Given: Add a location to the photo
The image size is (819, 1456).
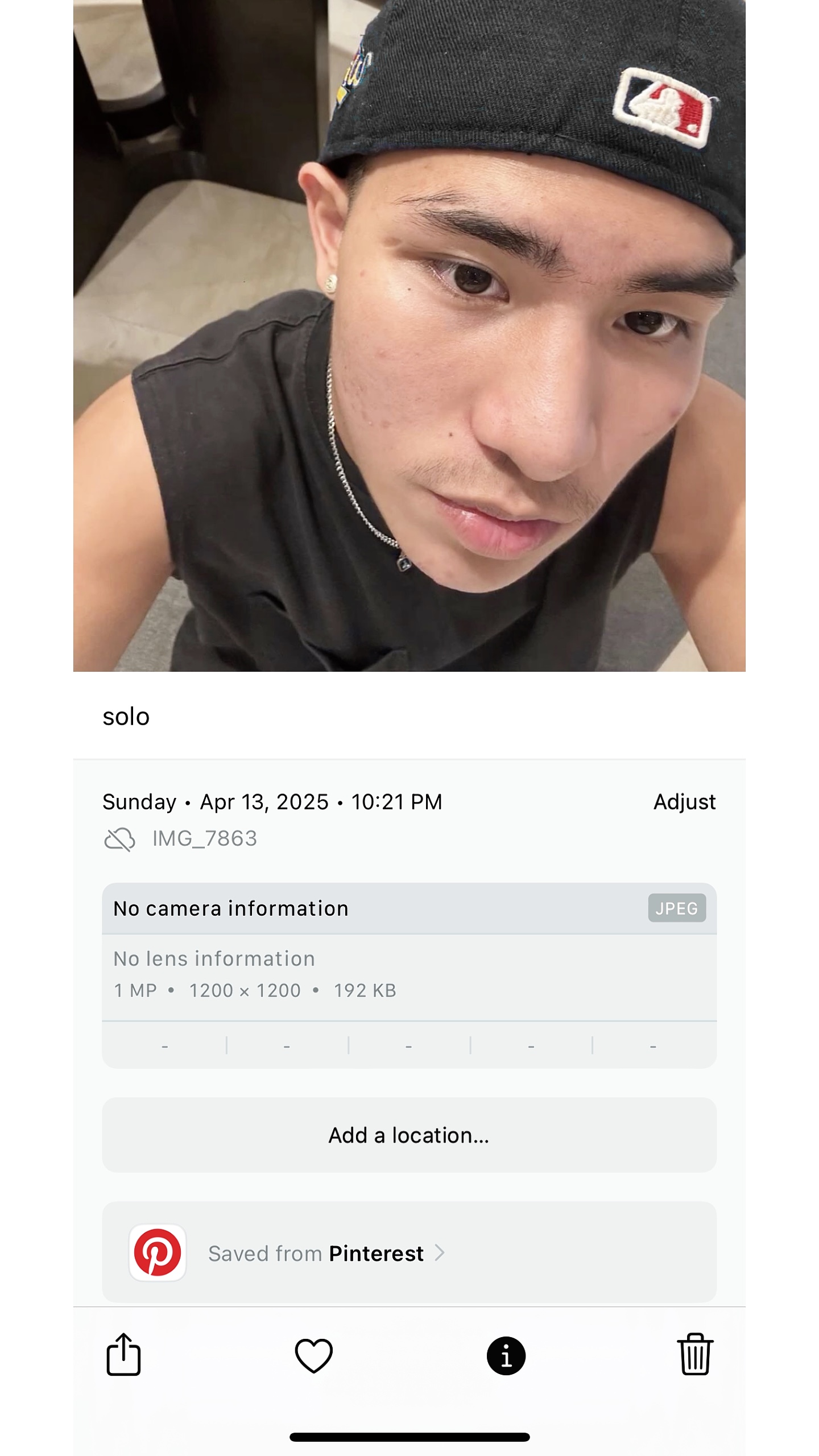Looking at the screenshot, I should pos(409,1135).
